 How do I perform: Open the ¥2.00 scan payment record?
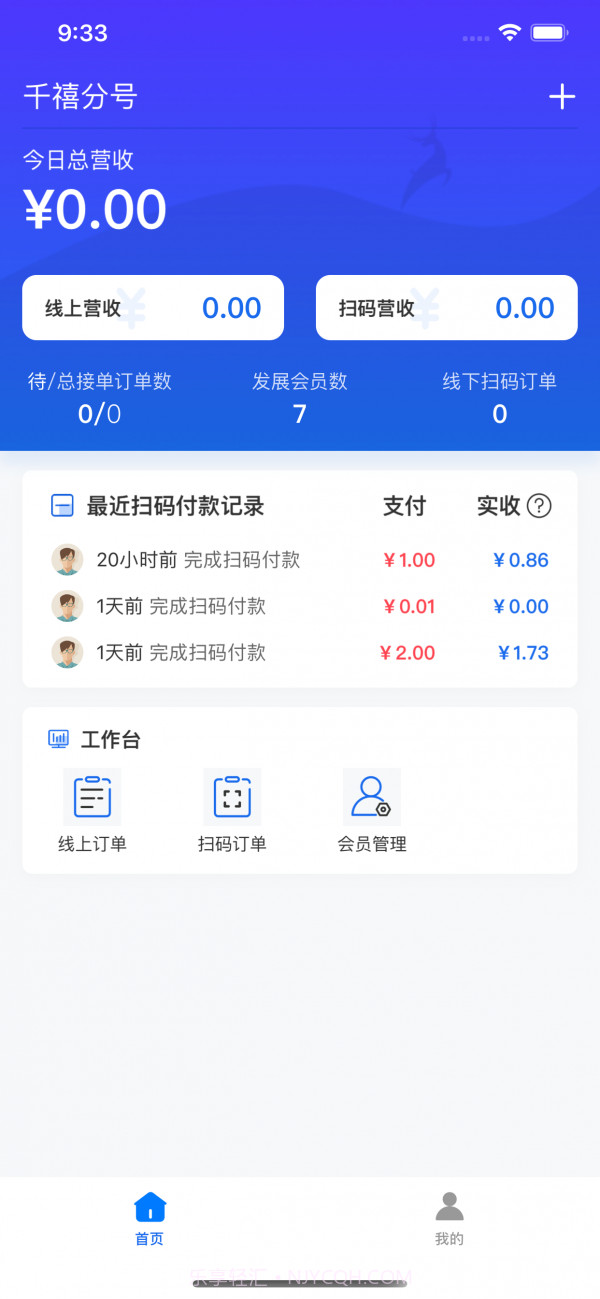pyautogui.click(x=299, y=653)
